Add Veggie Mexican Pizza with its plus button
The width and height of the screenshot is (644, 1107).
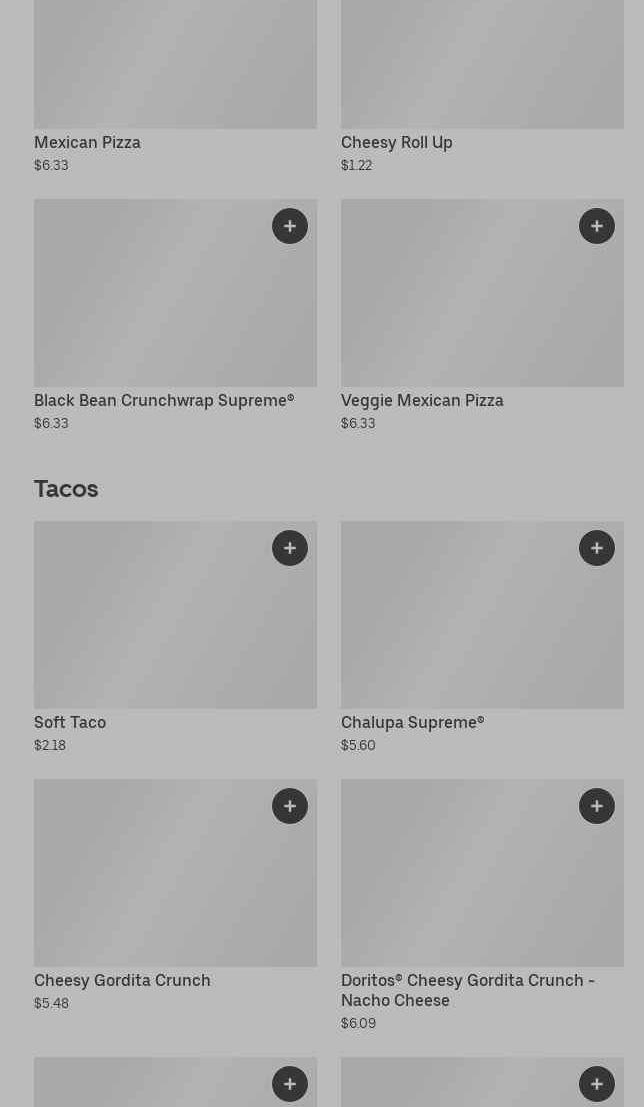point(597,226)
